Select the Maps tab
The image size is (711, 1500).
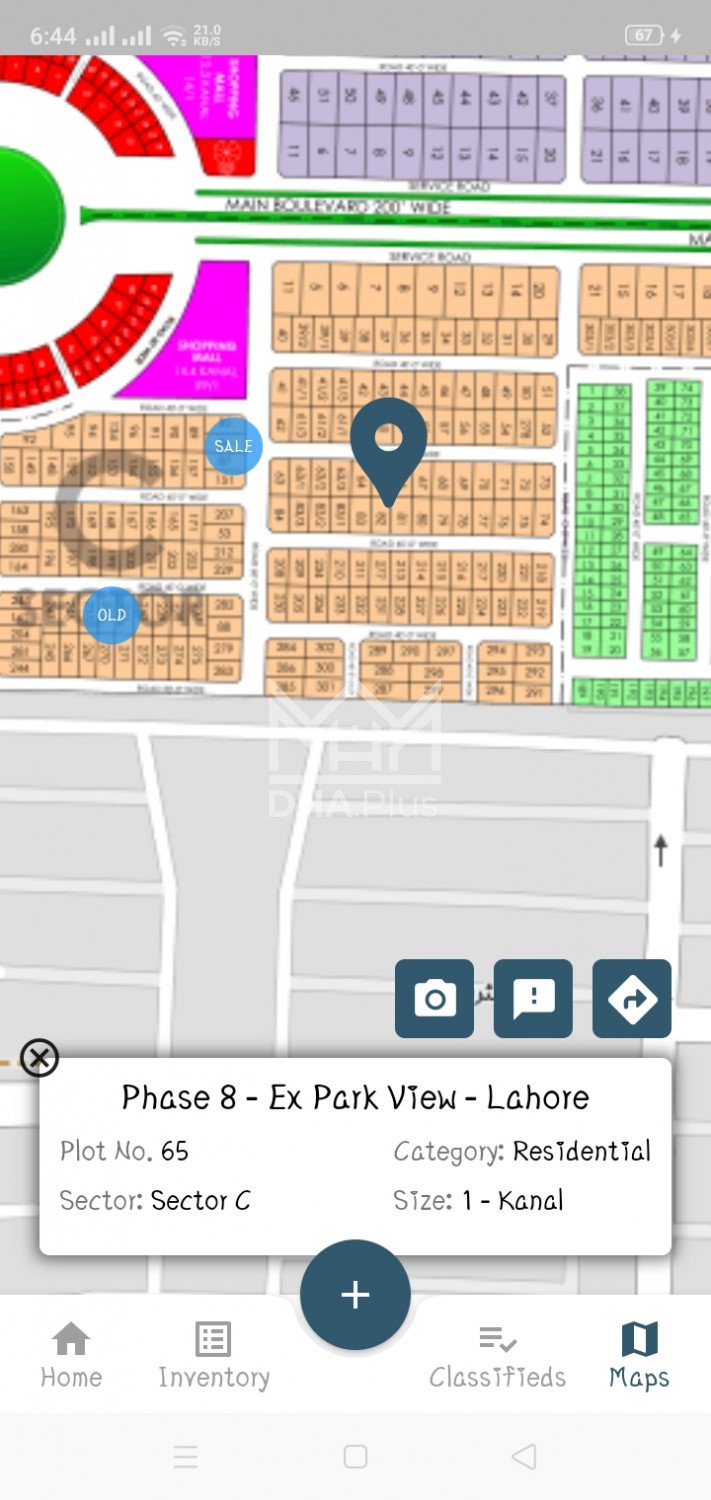[639, 1354]
